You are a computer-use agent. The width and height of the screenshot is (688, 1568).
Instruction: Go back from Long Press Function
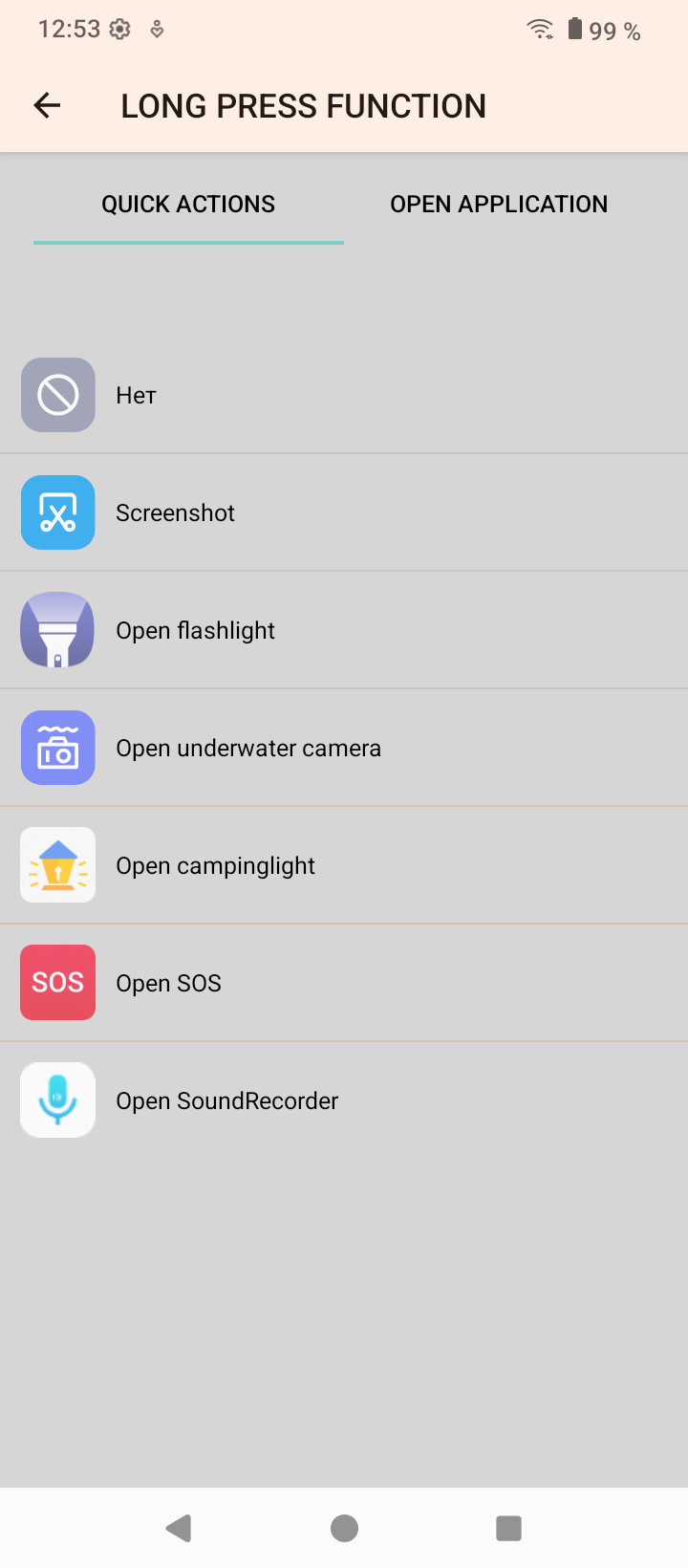point(47,106)
